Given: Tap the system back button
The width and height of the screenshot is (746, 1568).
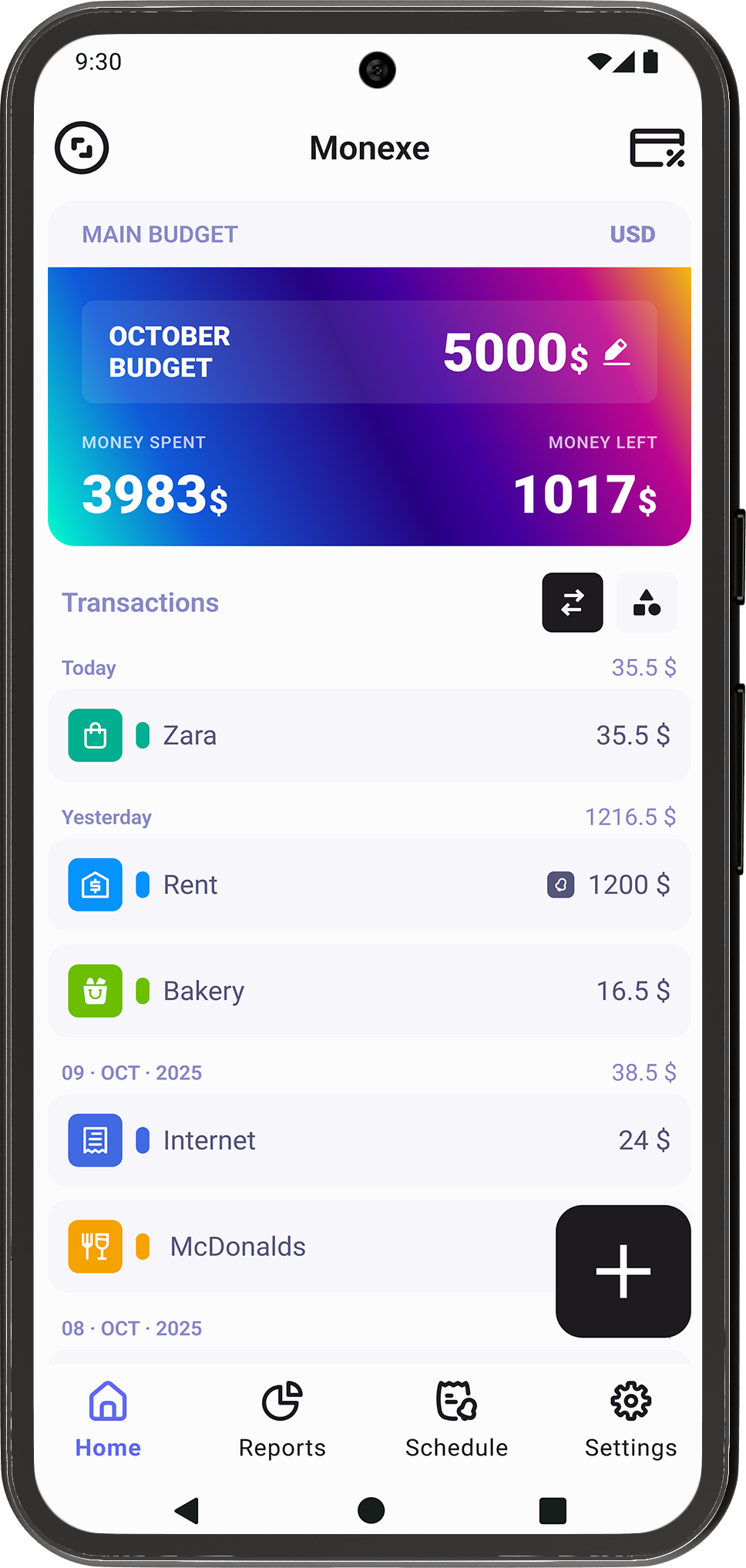Looking at the screenshot, I should click(x=186, y=1510).
